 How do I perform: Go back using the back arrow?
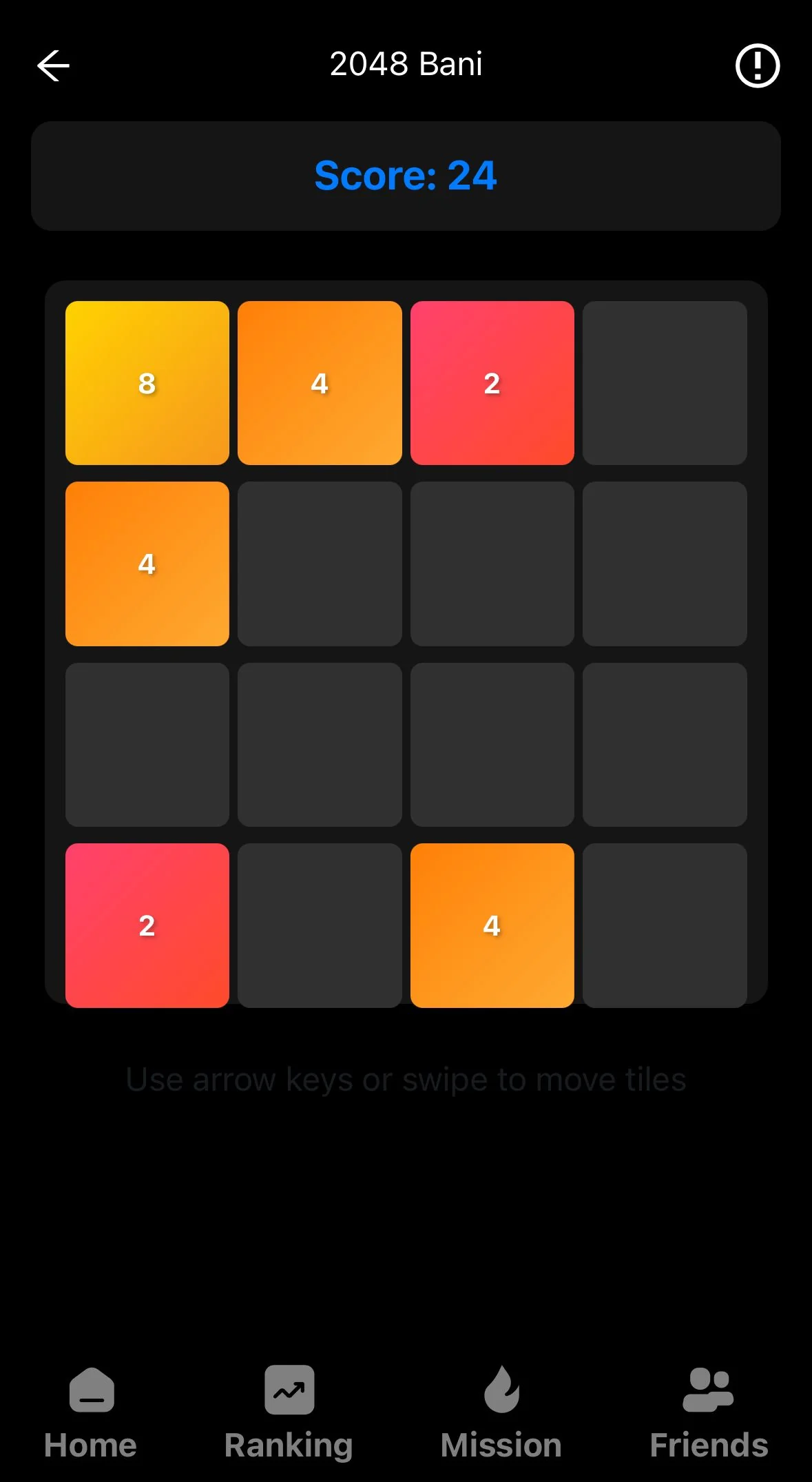53,66
